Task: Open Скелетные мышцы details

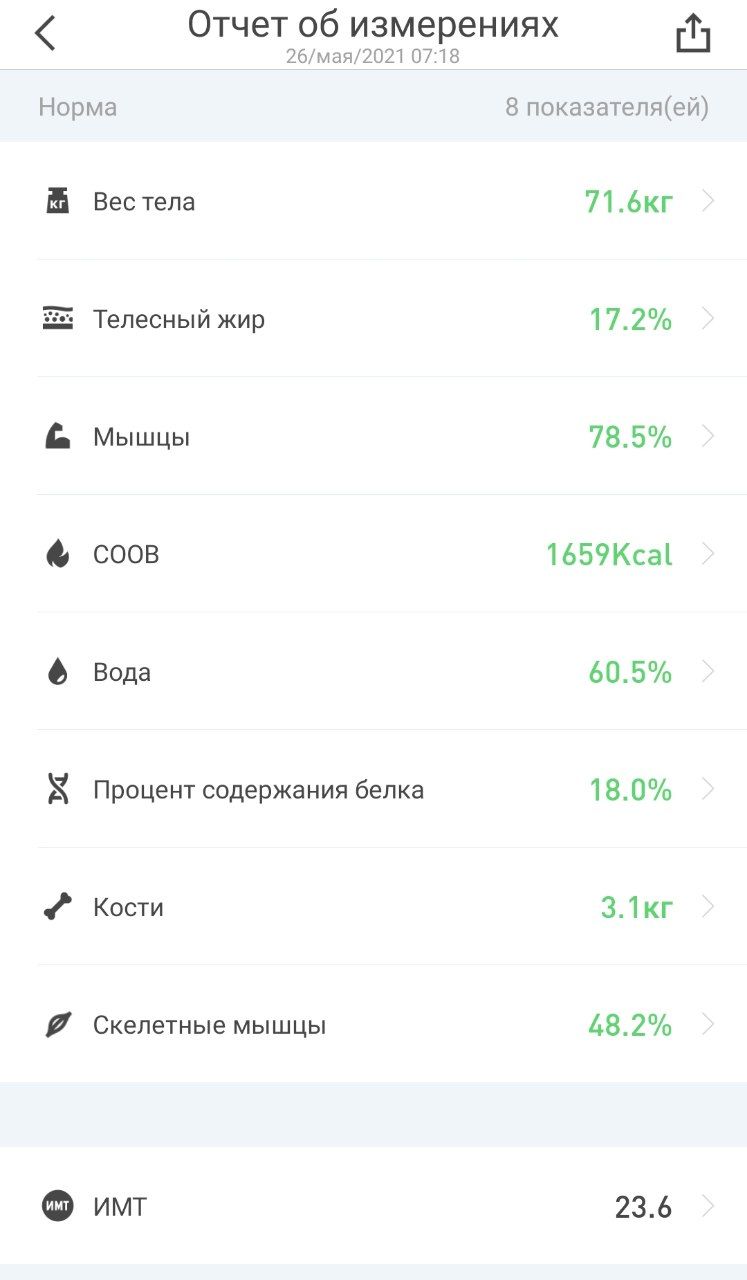Action: (373, 1025)
